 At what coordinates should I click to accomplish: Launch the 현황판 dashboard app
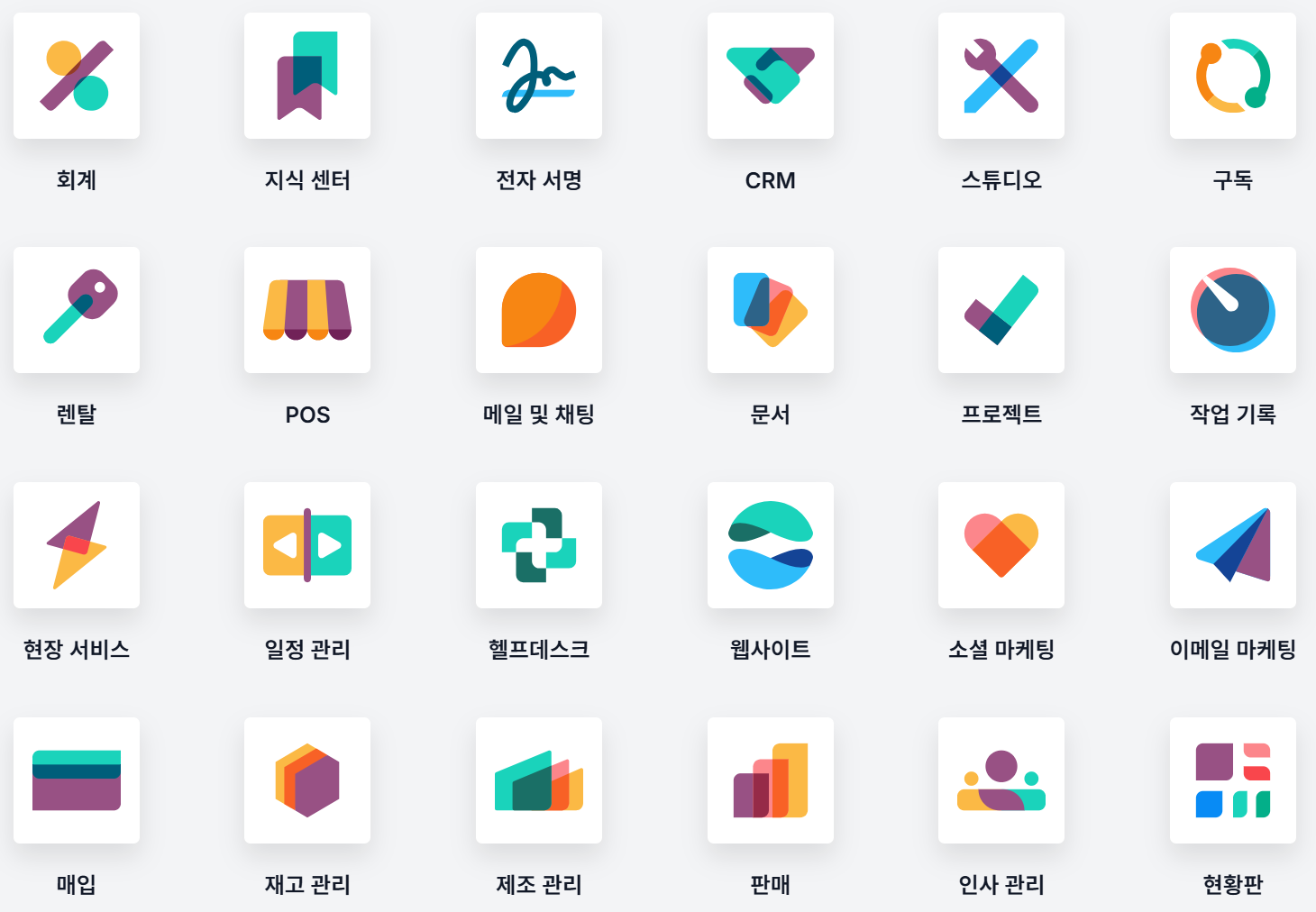(1233, 780)
